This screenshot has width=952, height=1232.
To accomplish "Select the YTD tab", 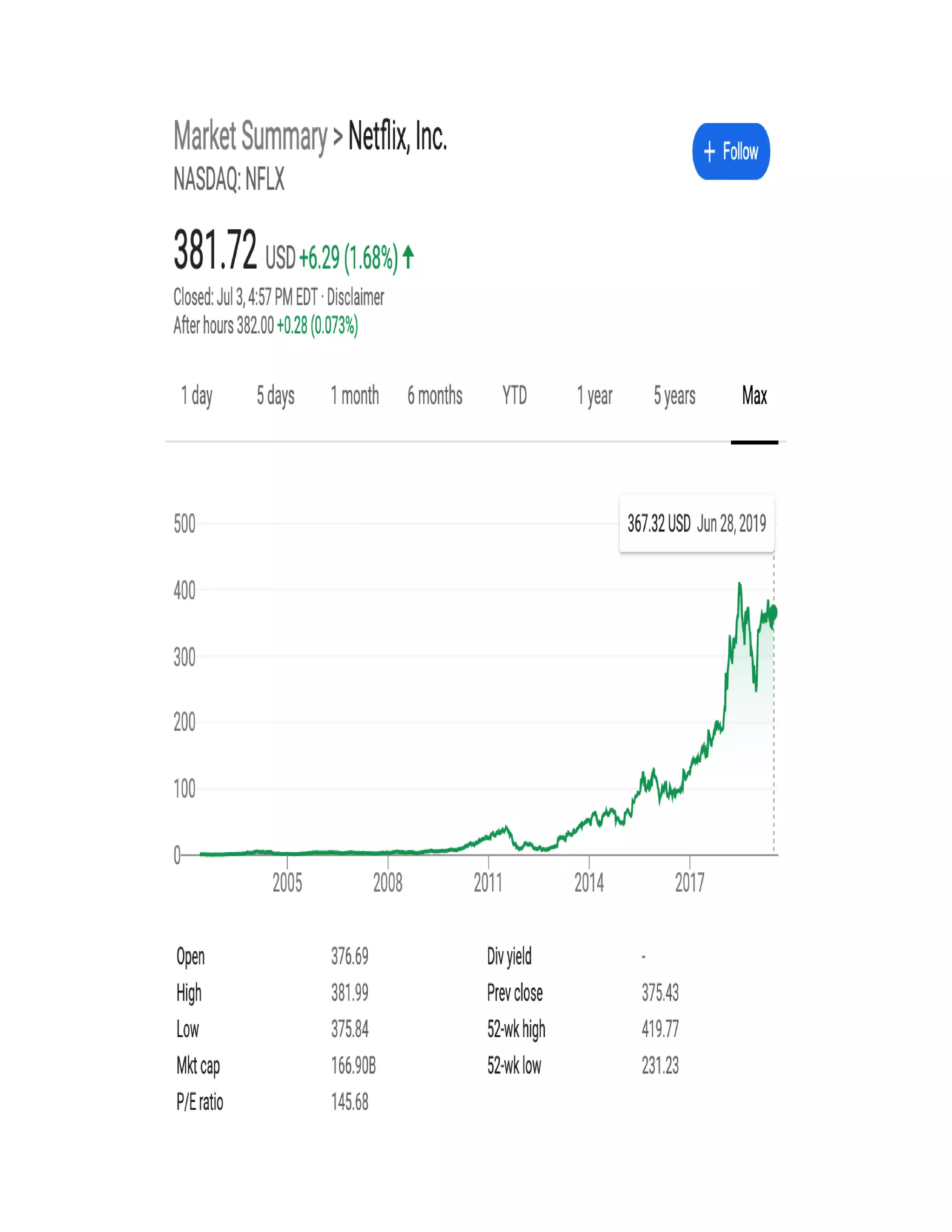I will pyautogui.click(x=515, y=396).
